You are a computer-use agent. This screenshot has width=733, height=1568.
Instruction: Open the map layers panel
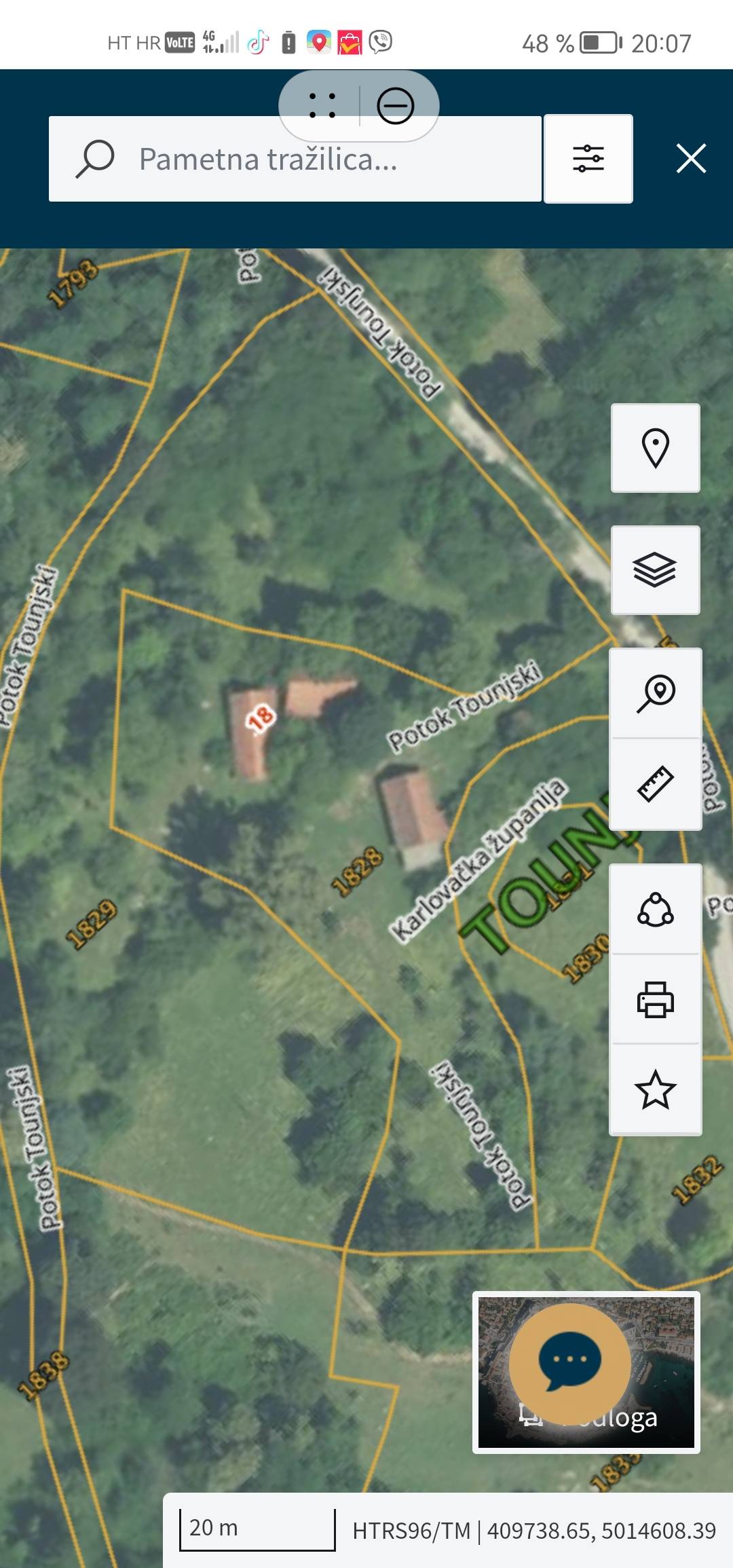click(655, 570)
